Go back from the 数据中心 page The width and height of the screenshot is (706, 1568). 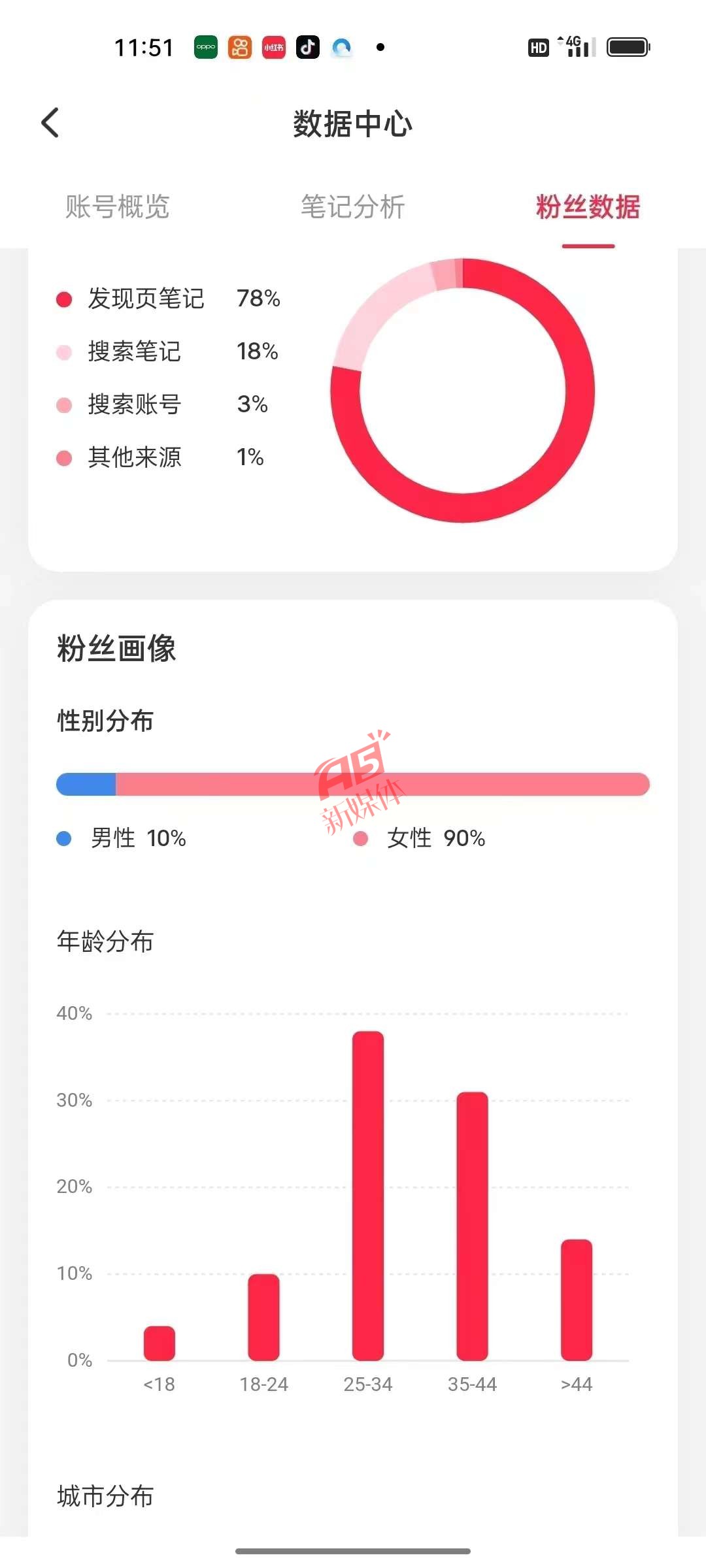[x=50, y=123]
